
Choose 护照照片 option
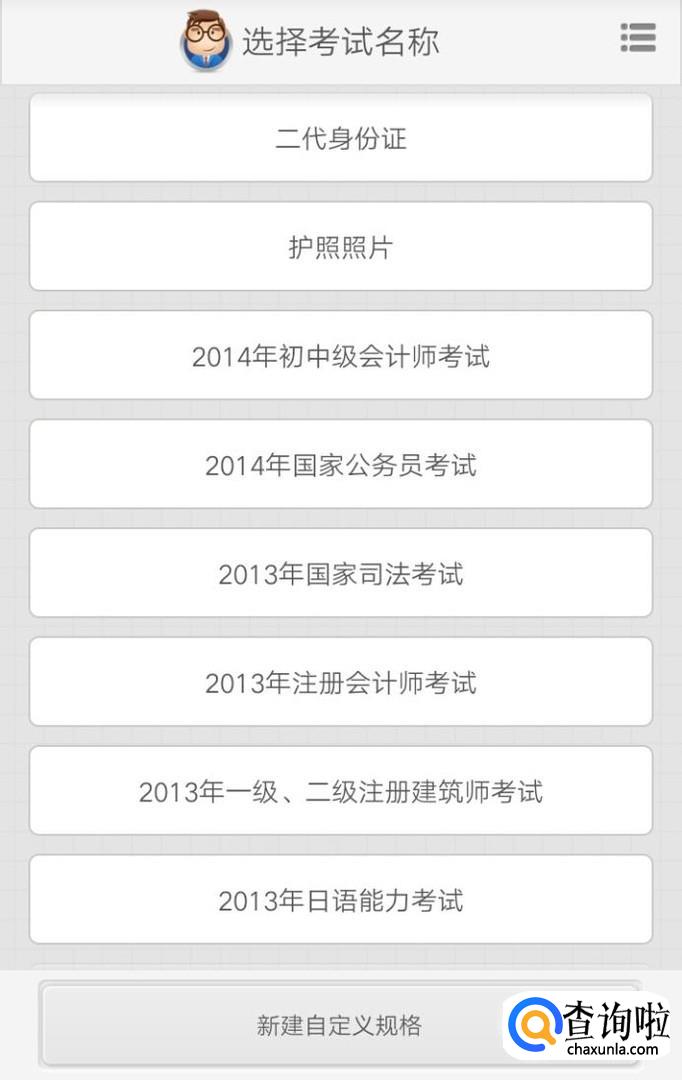tap(341, 247)
